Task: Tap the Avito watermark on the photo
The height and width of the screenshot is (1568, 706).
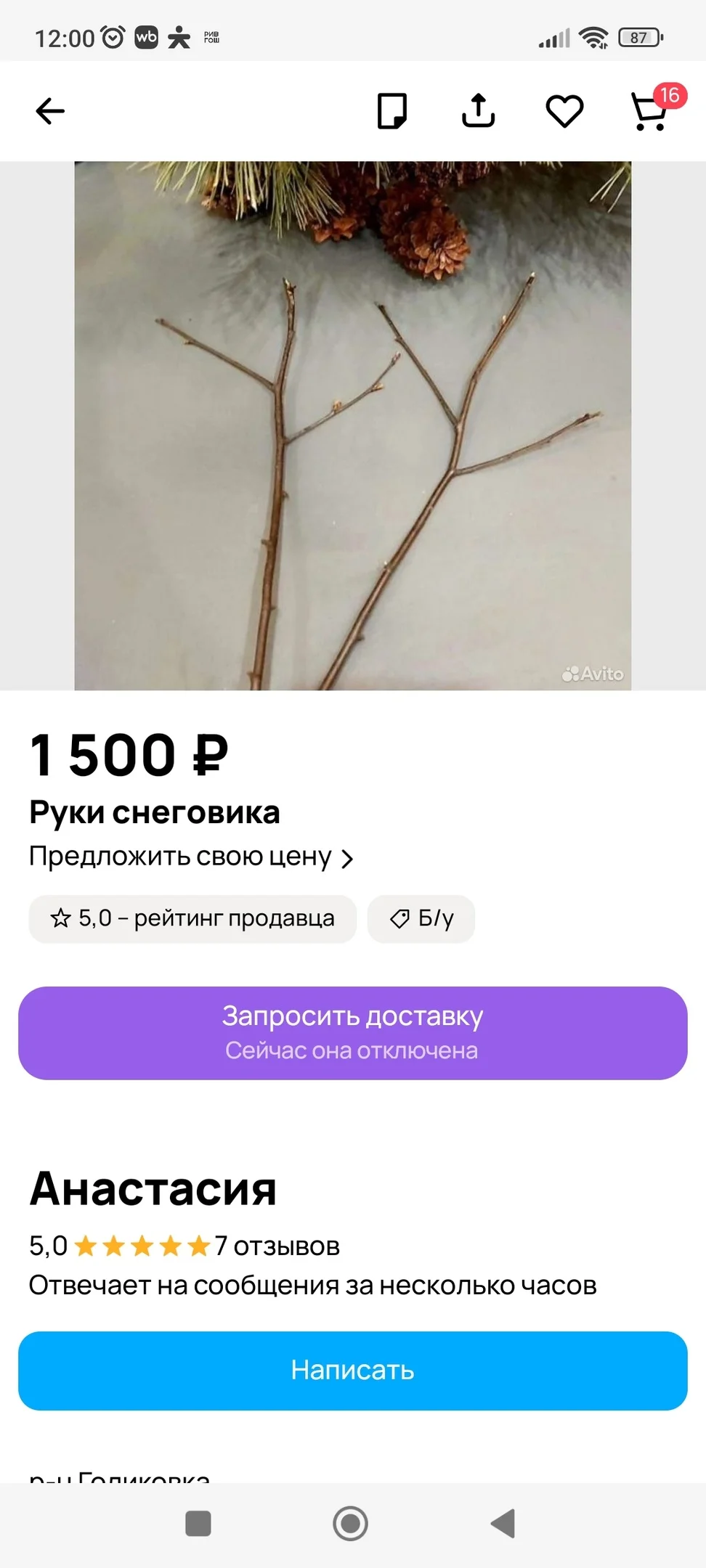Action: (594, 674)
